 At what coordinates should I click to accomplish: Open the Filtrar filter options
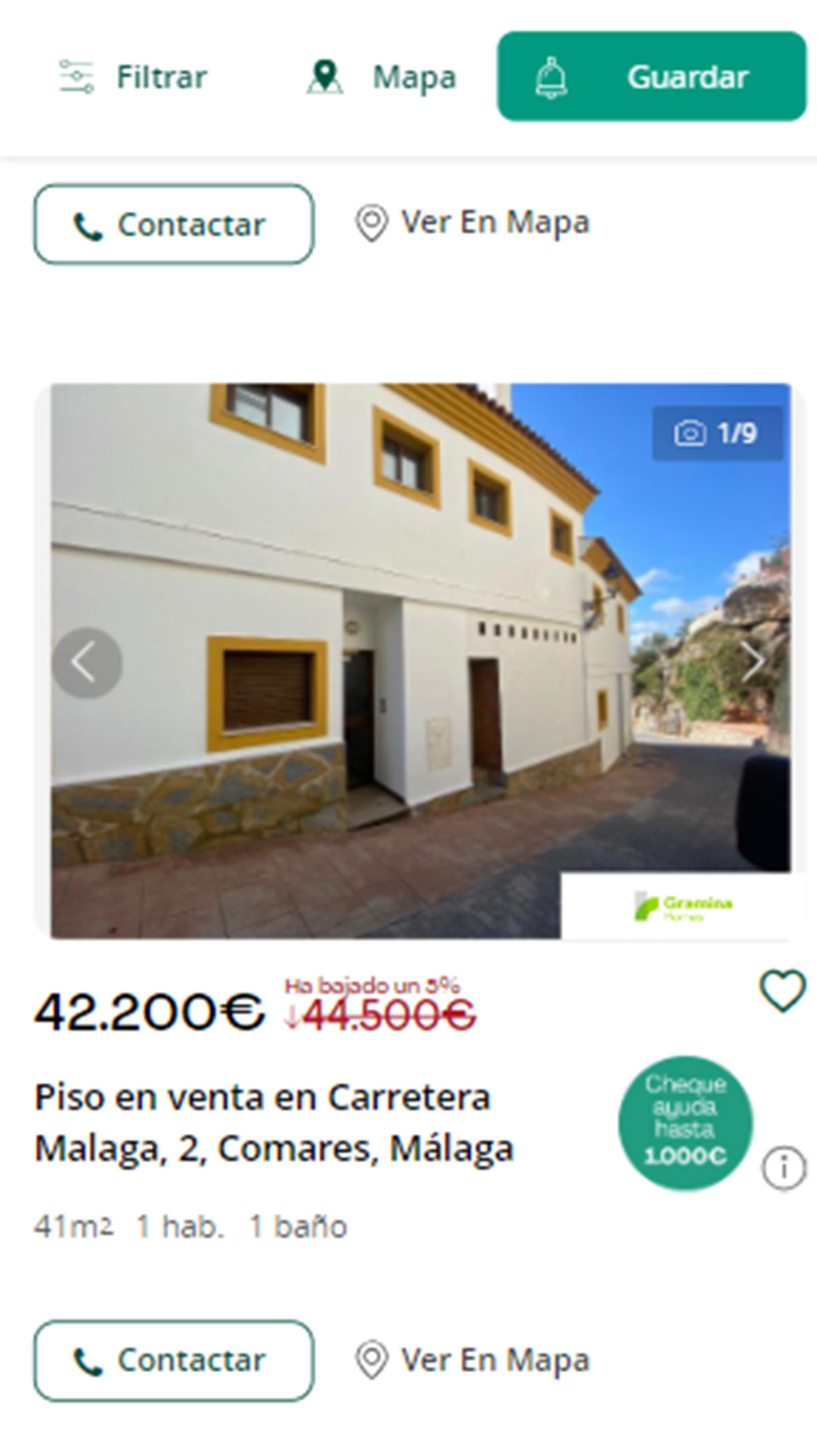[133, 77]
